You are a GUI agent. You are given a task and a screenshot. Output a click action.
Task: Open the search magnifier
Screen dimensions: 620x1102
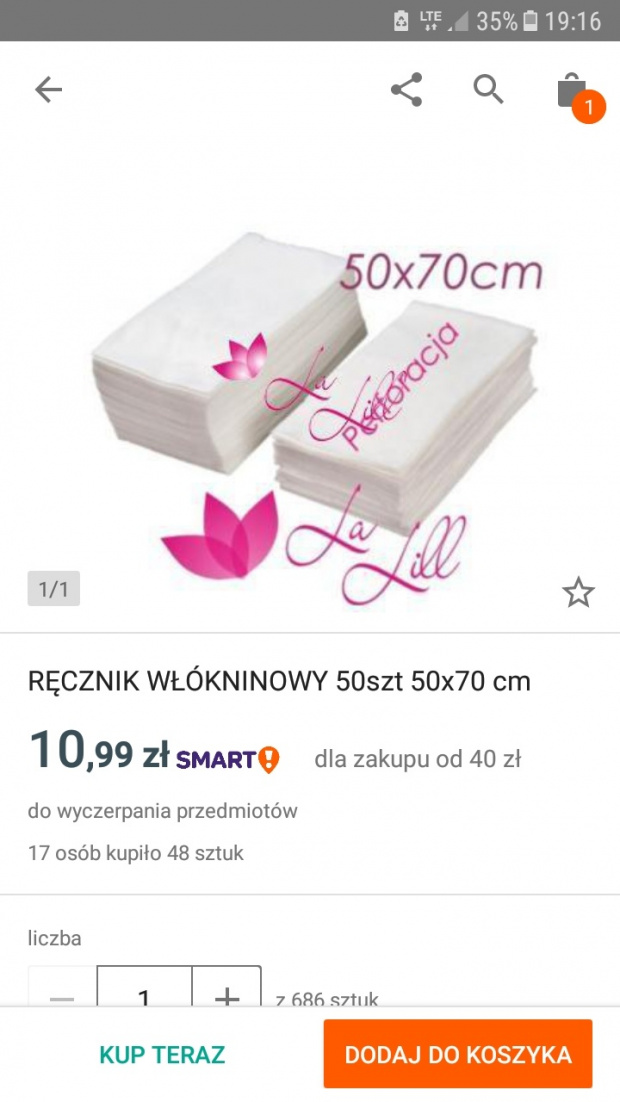(488, 90)
